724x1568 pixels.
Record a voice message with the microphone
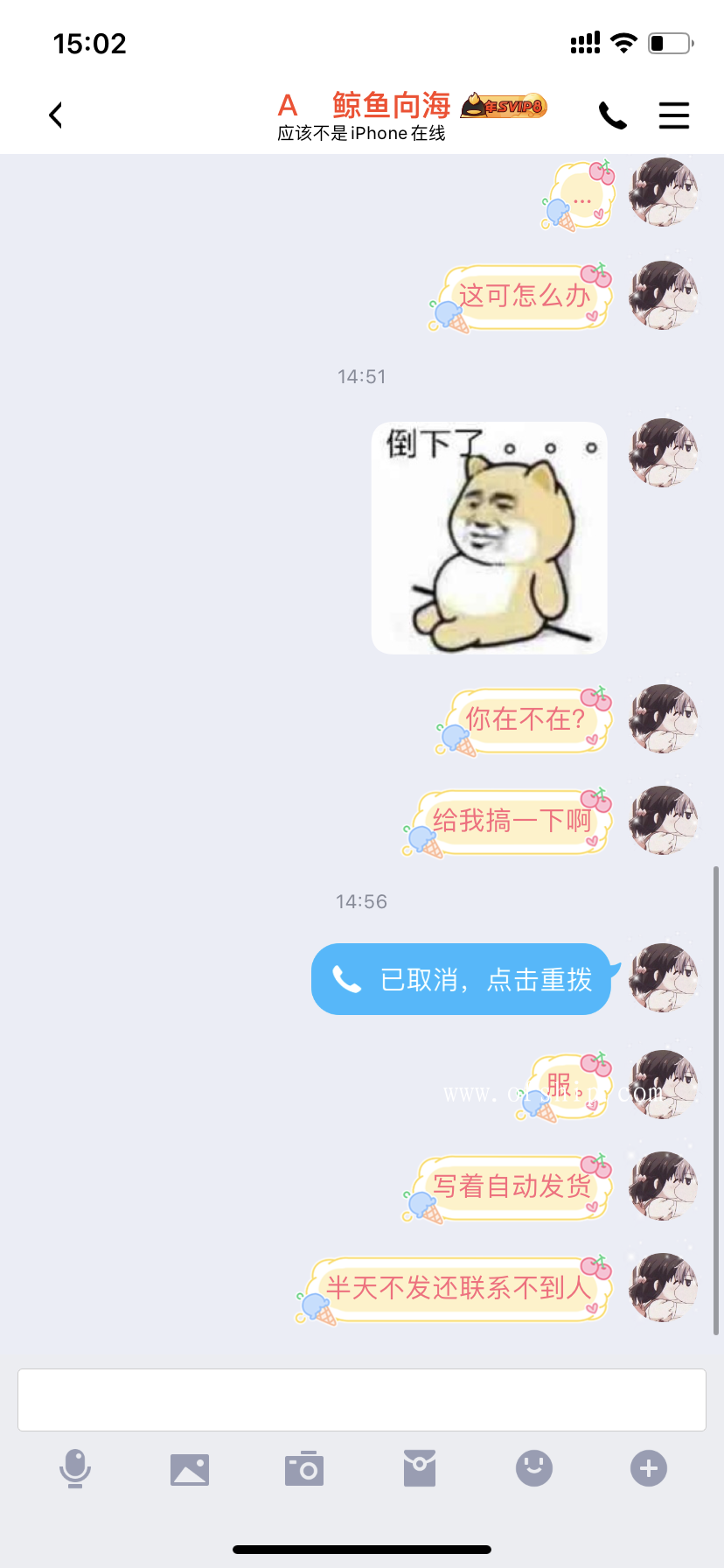click(x=75, y=1468)
